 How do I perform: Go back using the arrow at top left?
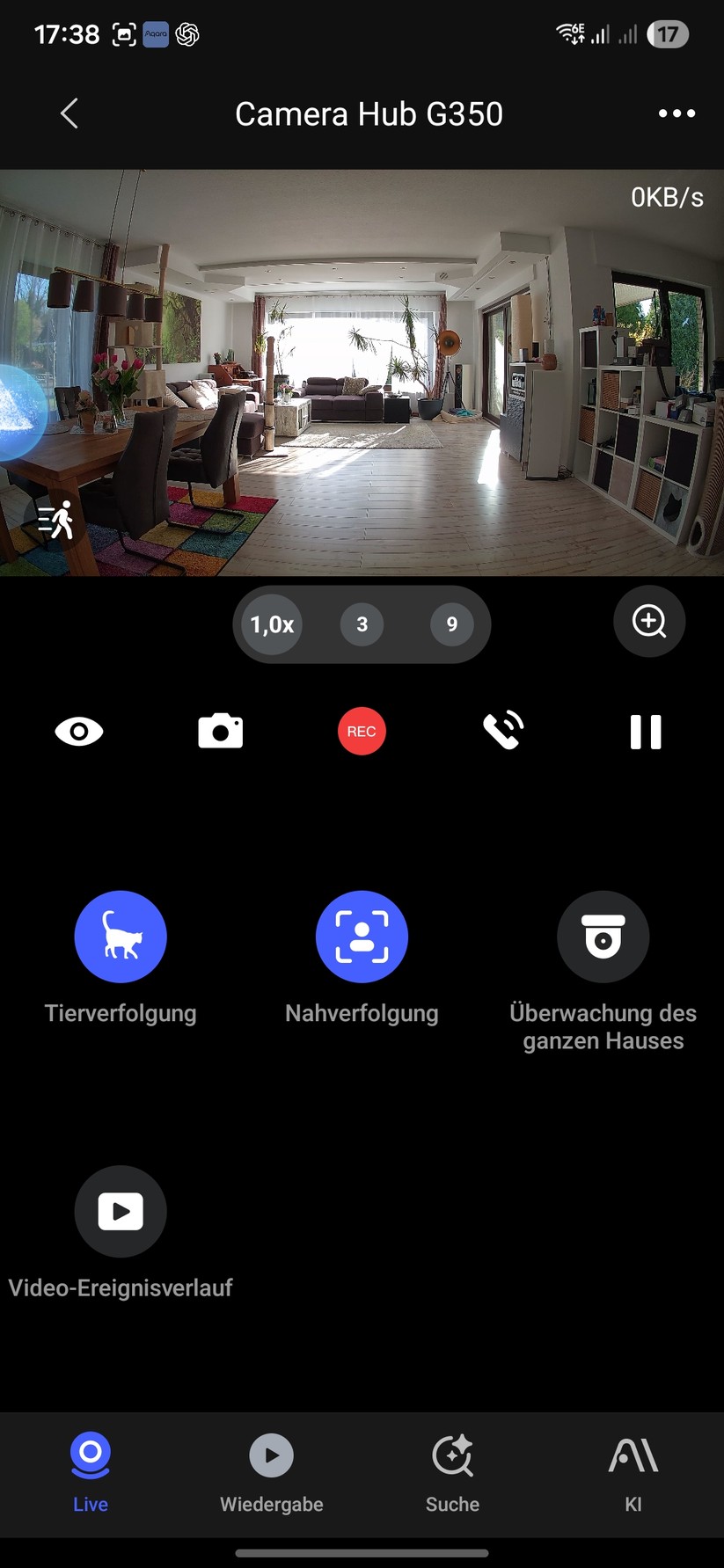point(69,113)
